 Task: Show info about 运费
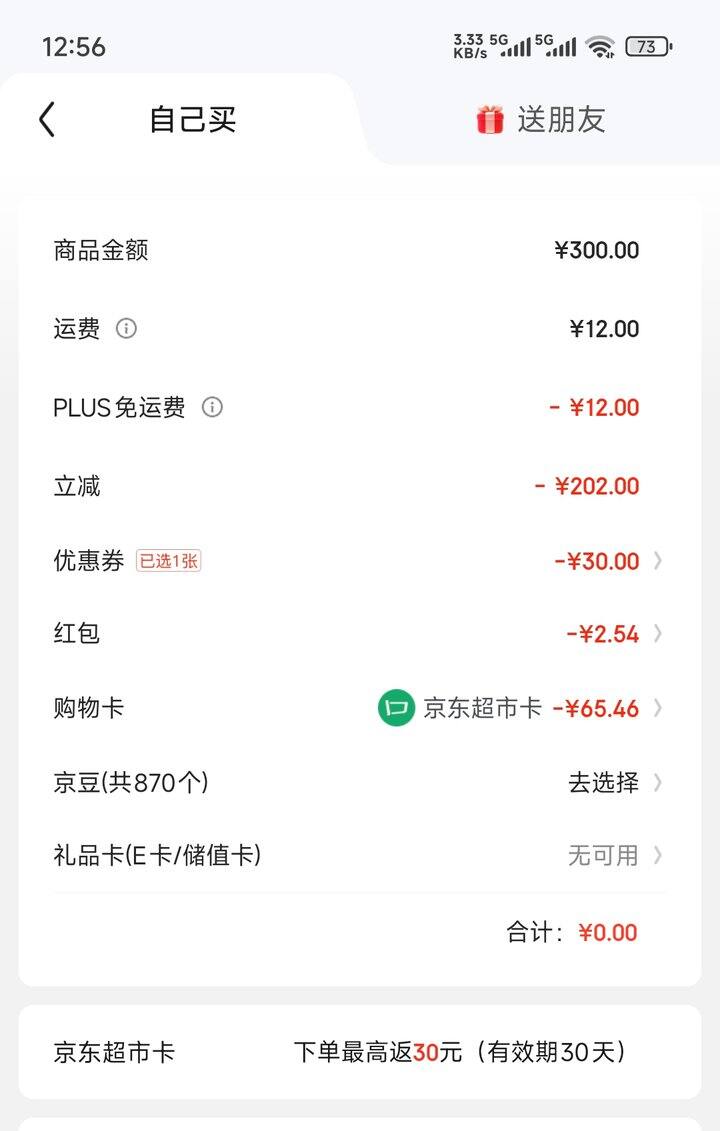tap(126, 328)
